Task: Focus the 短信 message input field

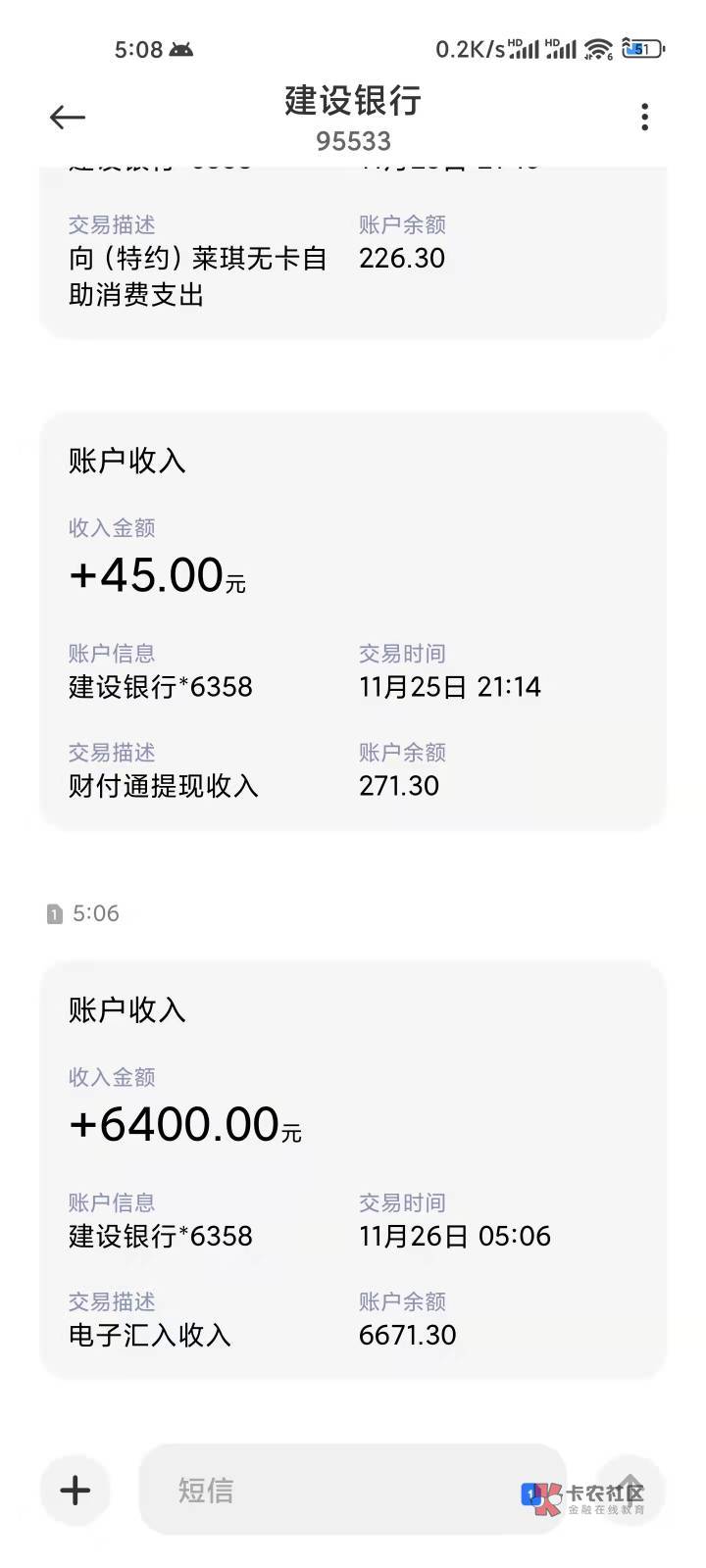Action: 353,1490
